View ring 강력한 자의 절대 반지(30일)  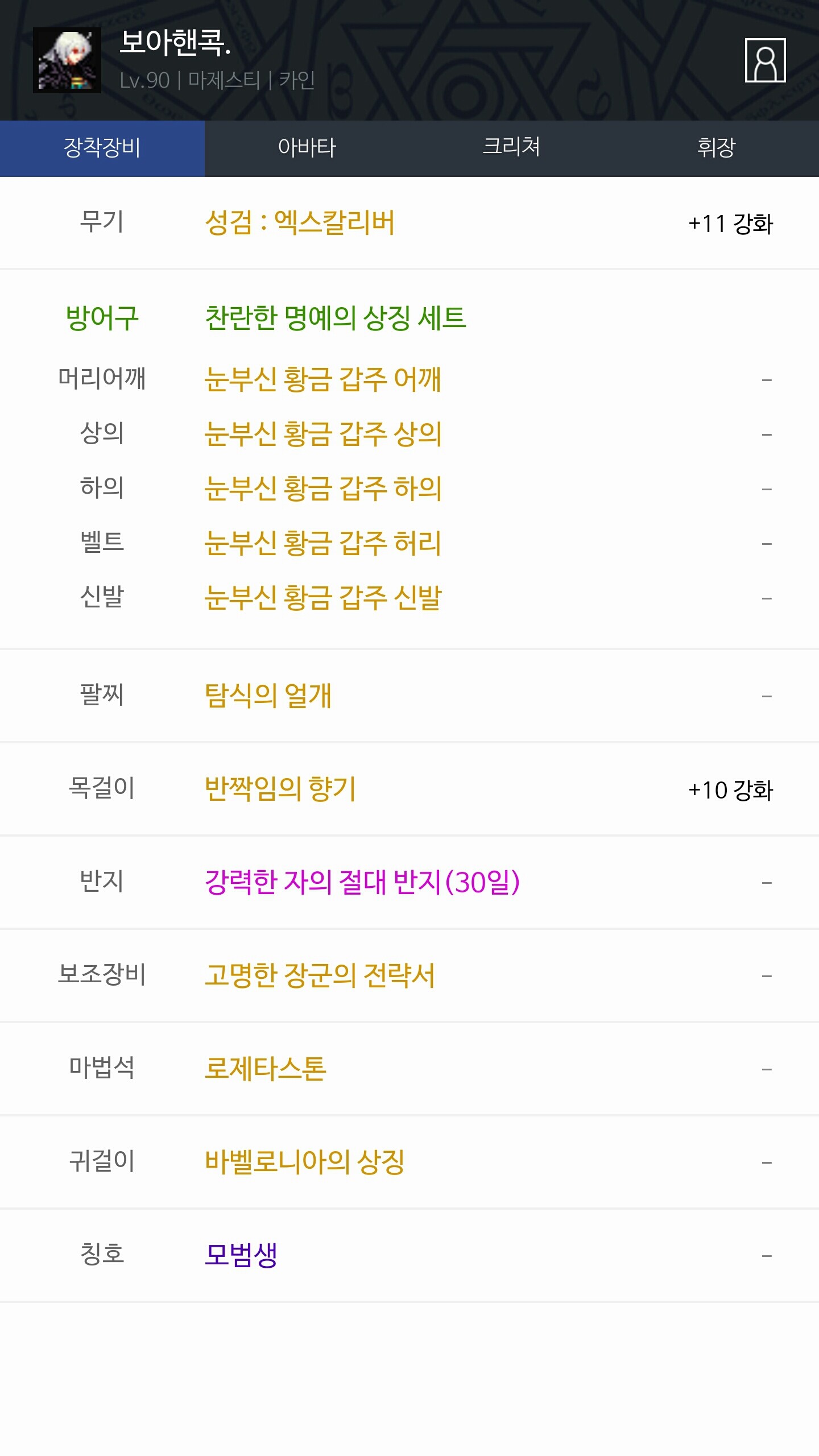[362, 882]
